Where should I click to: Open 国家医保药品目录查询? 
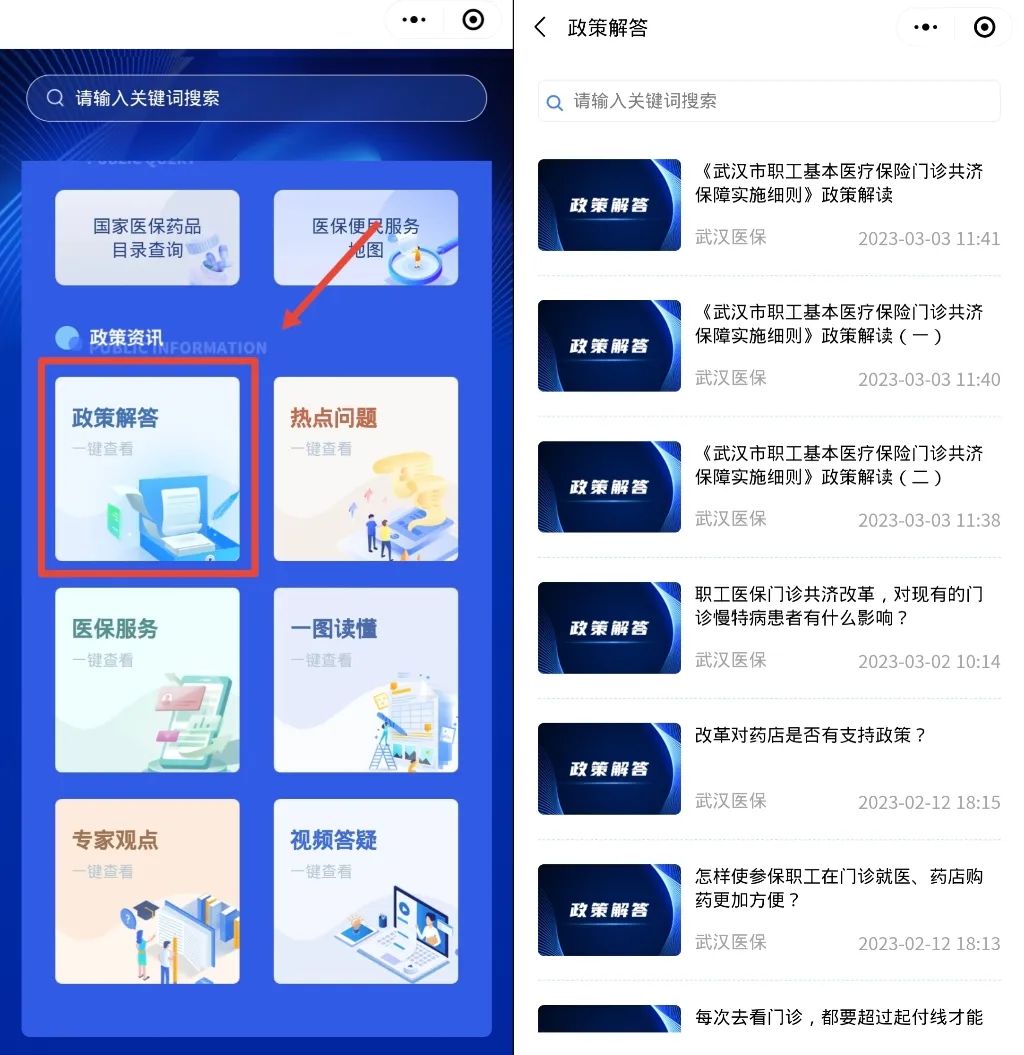(147, 238)
